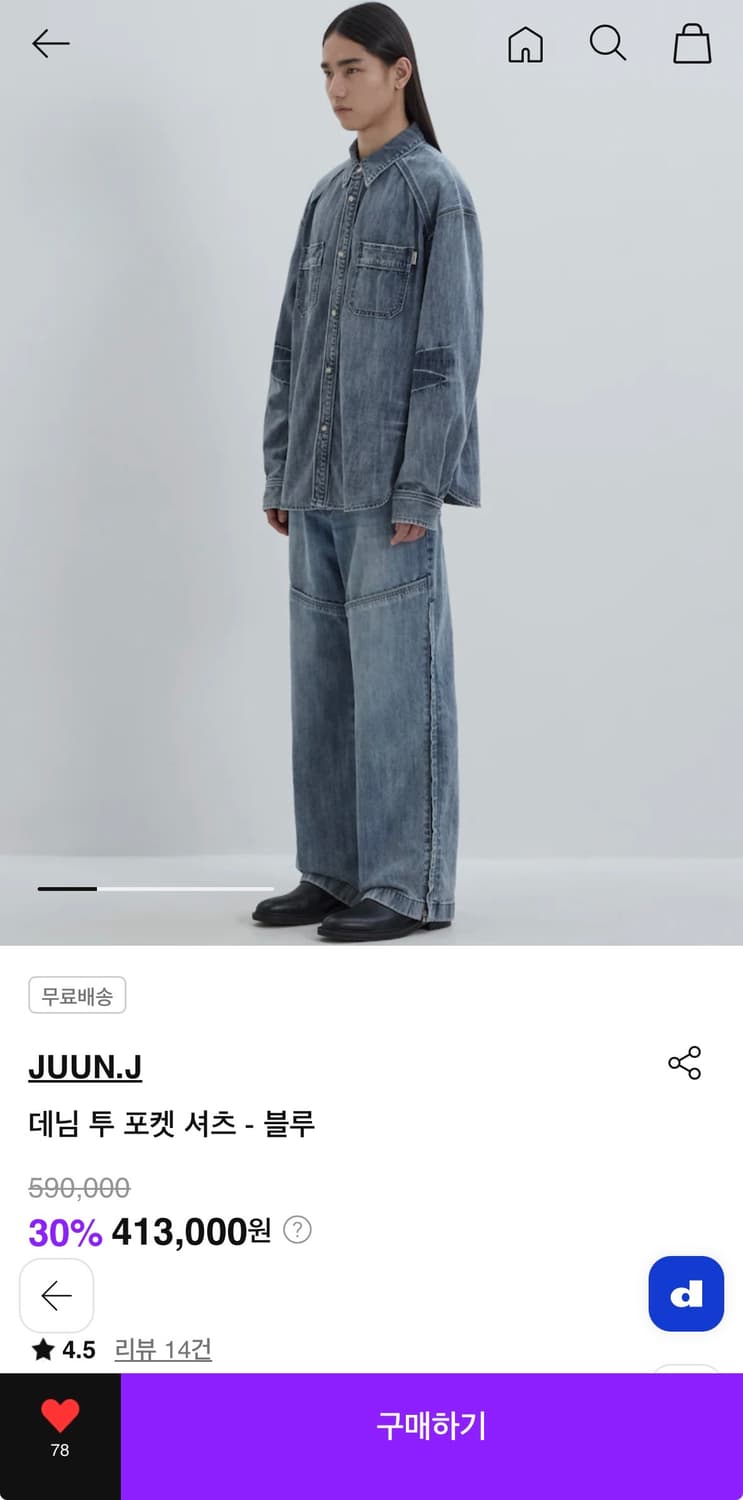Image resolution: width=743 pixels, height=1500 pixels.
Task: Go back using the top-left arrow
Action: [x=50, y=44]
